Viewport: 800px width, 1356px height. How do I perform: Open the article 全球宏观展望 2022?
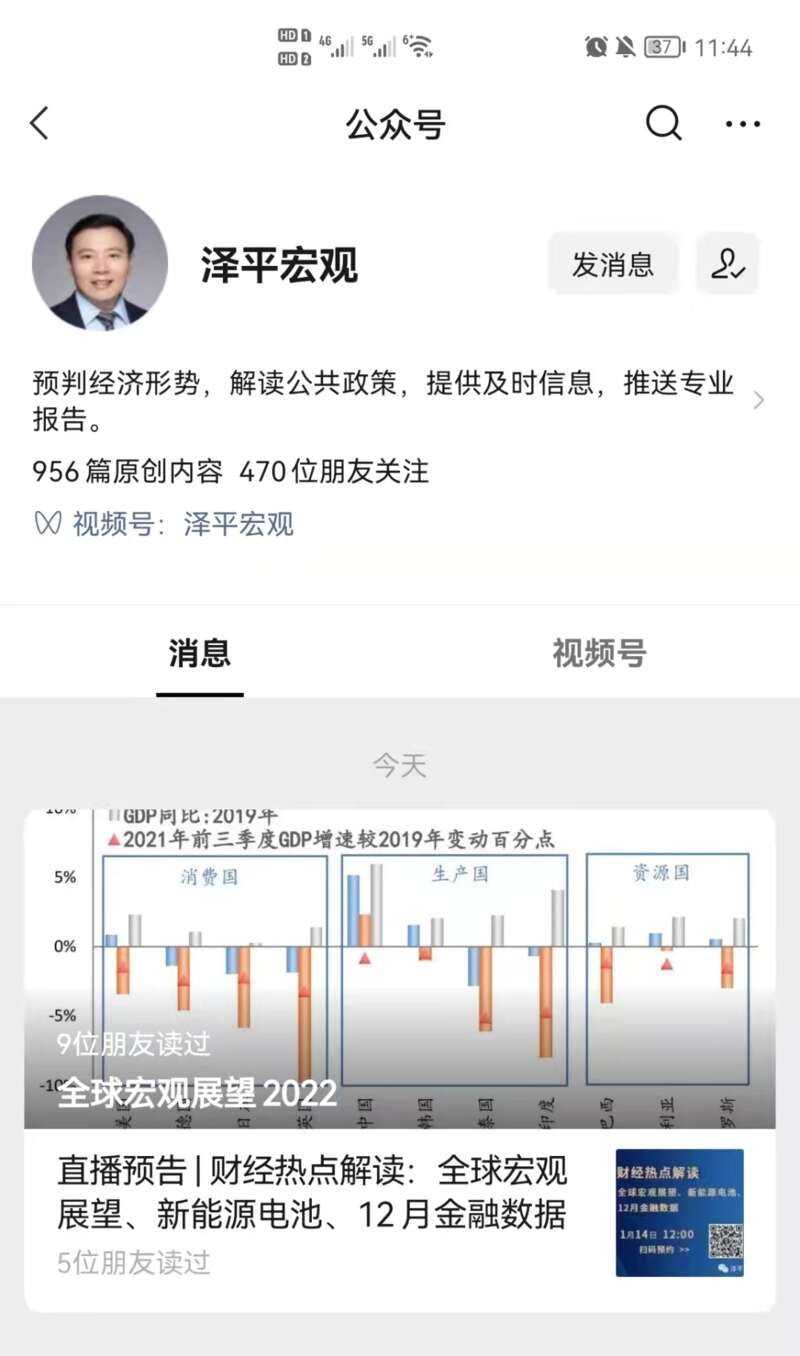tap(399, 968)
